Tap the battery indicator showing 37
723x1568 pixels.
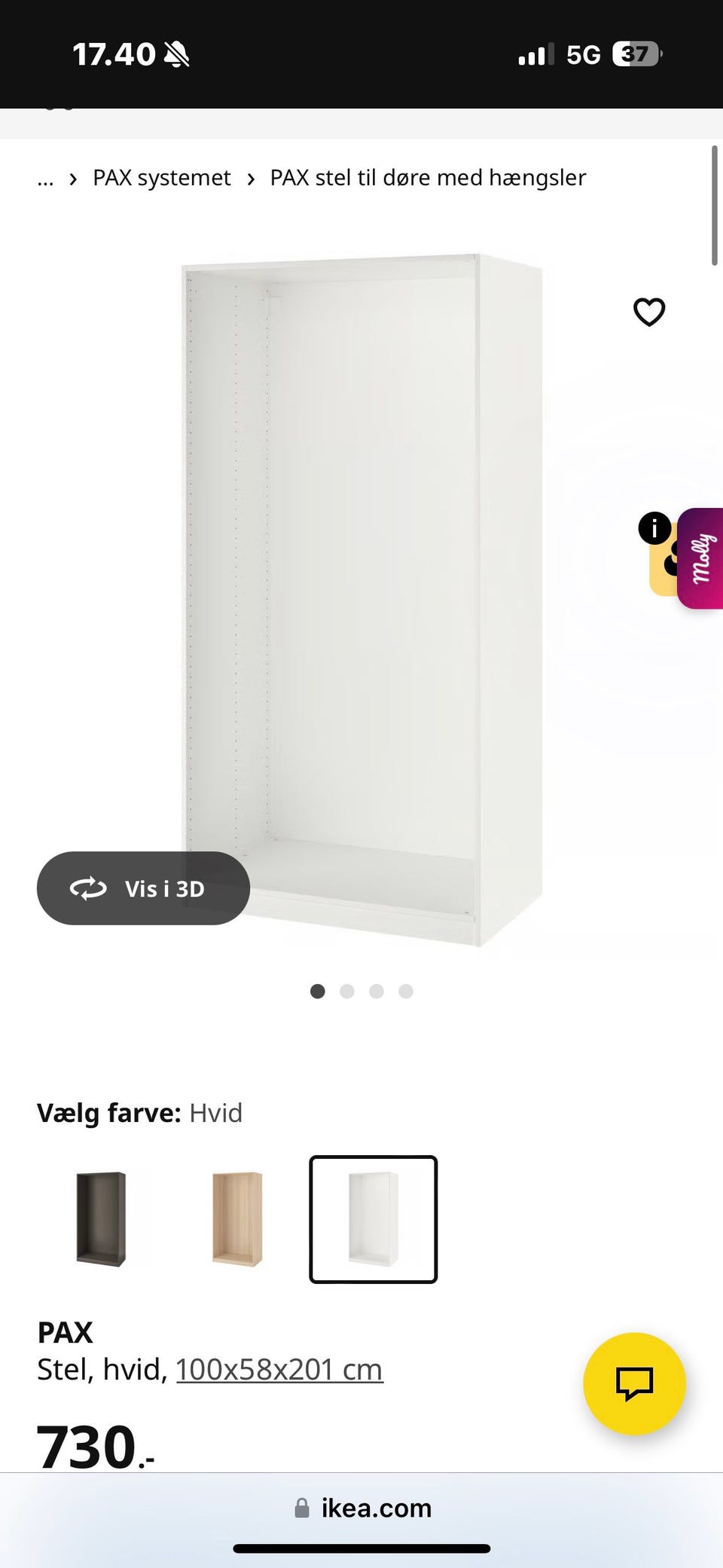pos(635,53)
